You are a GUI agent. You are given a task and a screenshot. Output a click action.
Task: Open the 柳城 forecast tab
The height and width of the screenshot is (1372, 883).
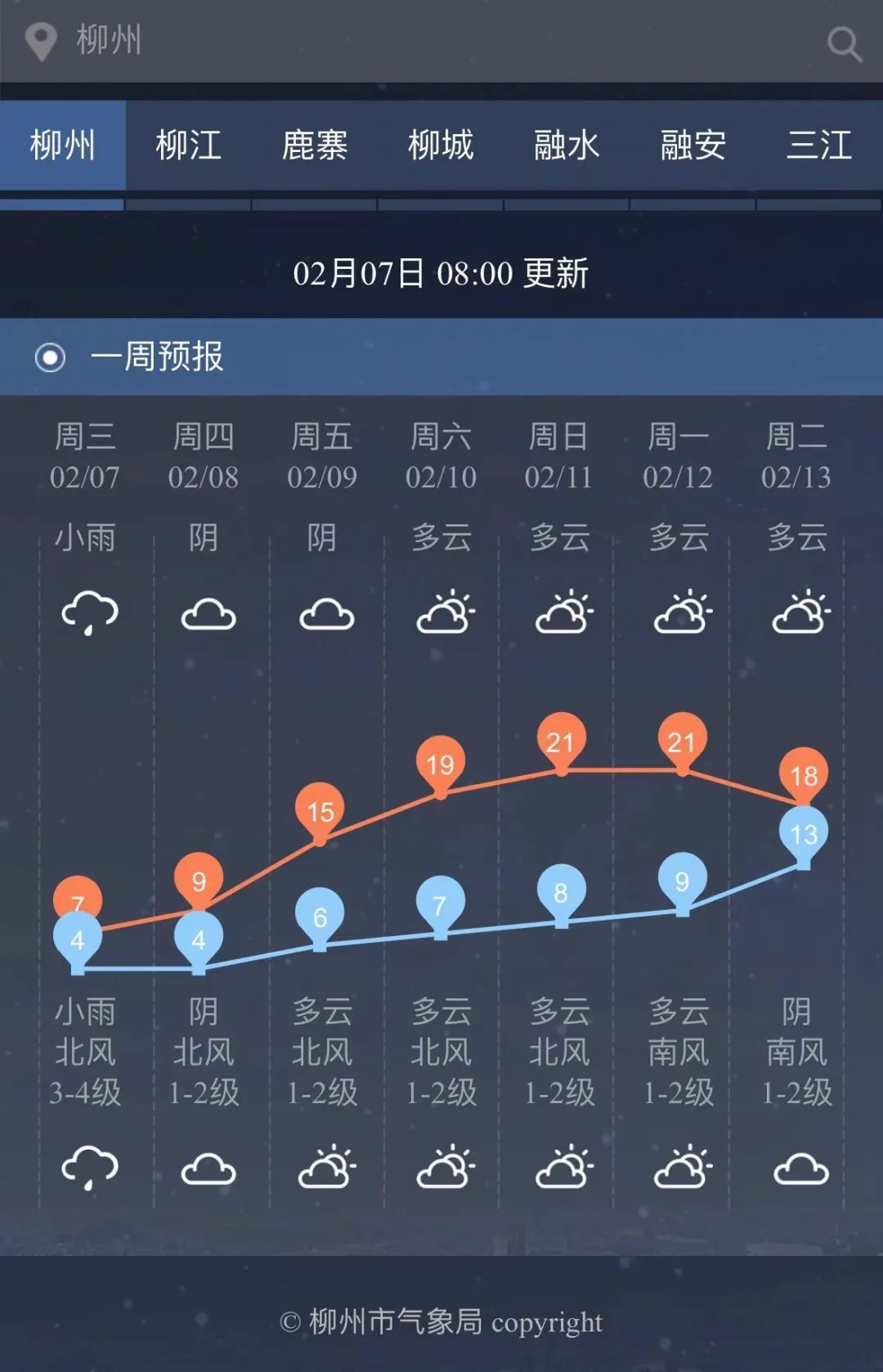pos(441,146)
